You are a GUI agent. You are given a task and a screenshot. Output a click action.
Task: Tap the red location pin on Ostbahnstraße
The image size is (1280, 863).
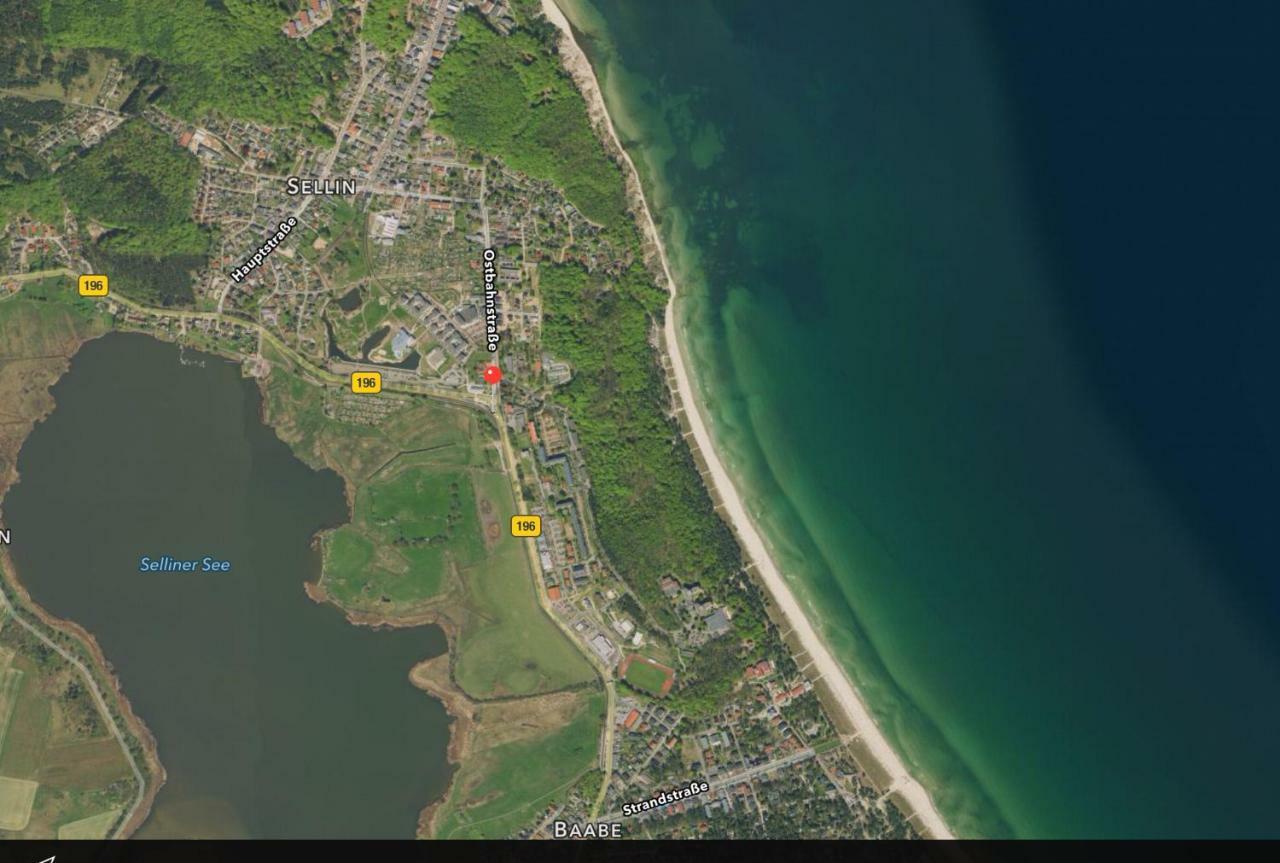[x=492, y=374]
